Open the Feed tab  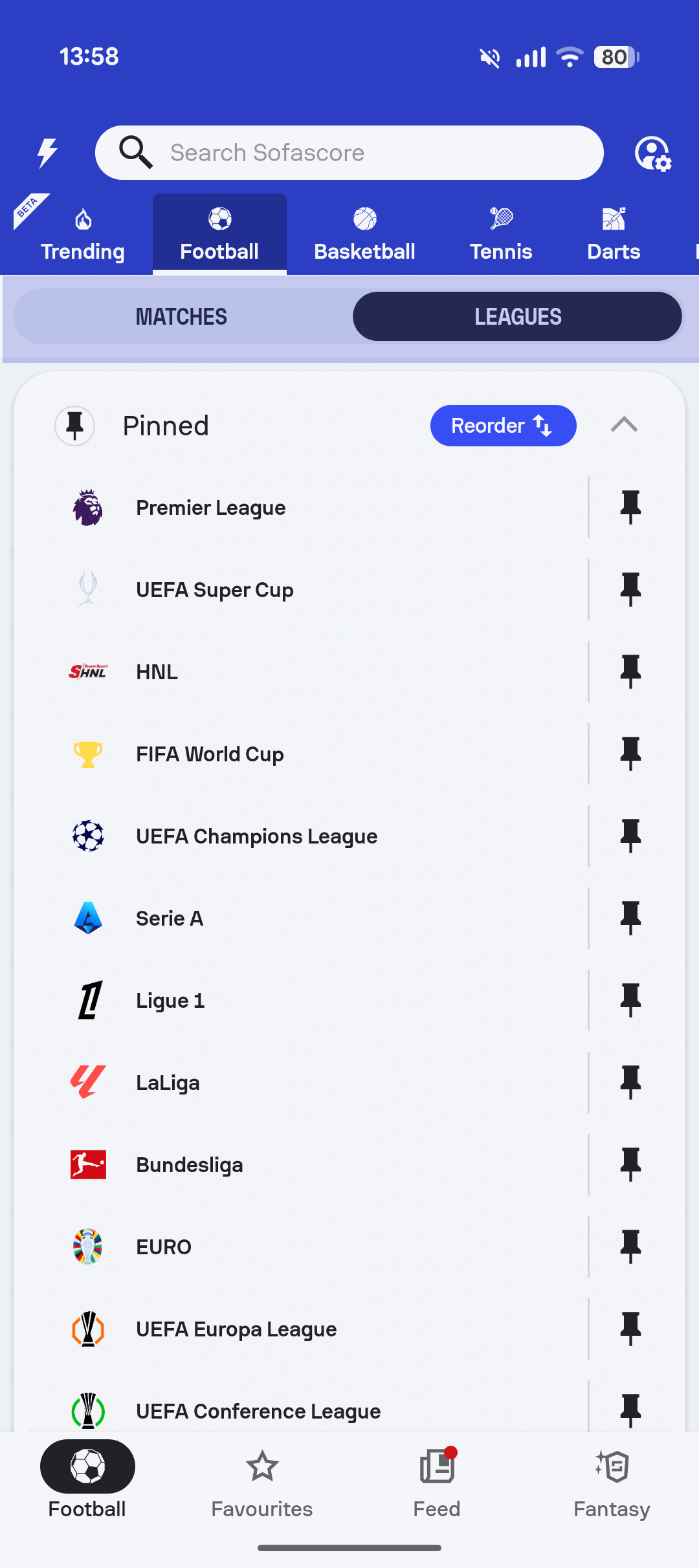coord(437,1480)
